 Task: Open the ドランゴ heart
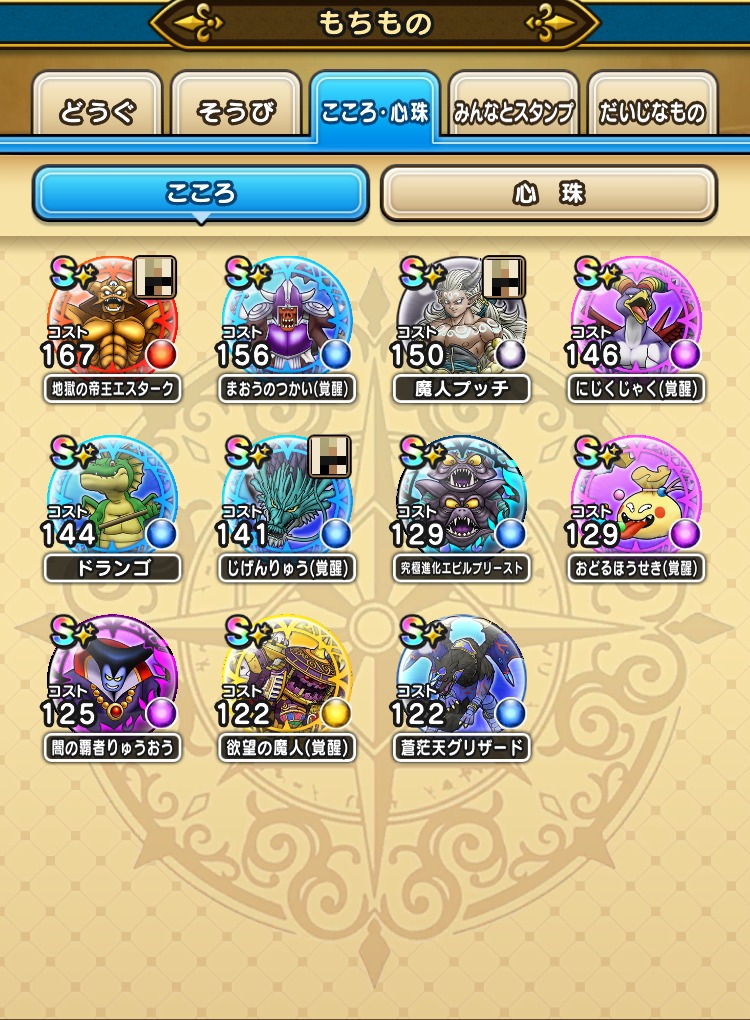[112, 500]
